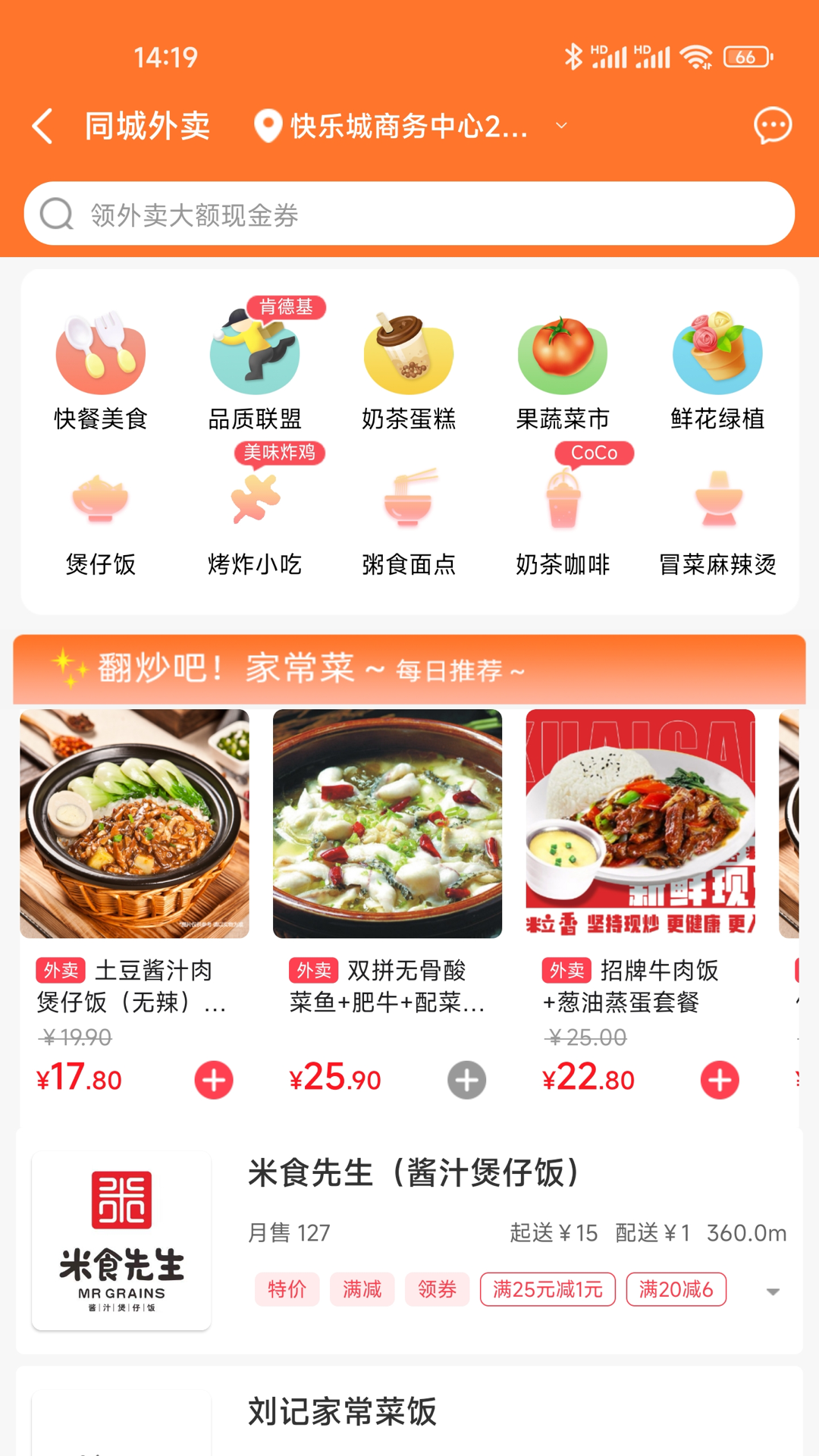The width and height of the screenshot is (819, 1456).
Task: Tap the 果蔬菜市 tomato icon
Action: click(x=561, y=354)
